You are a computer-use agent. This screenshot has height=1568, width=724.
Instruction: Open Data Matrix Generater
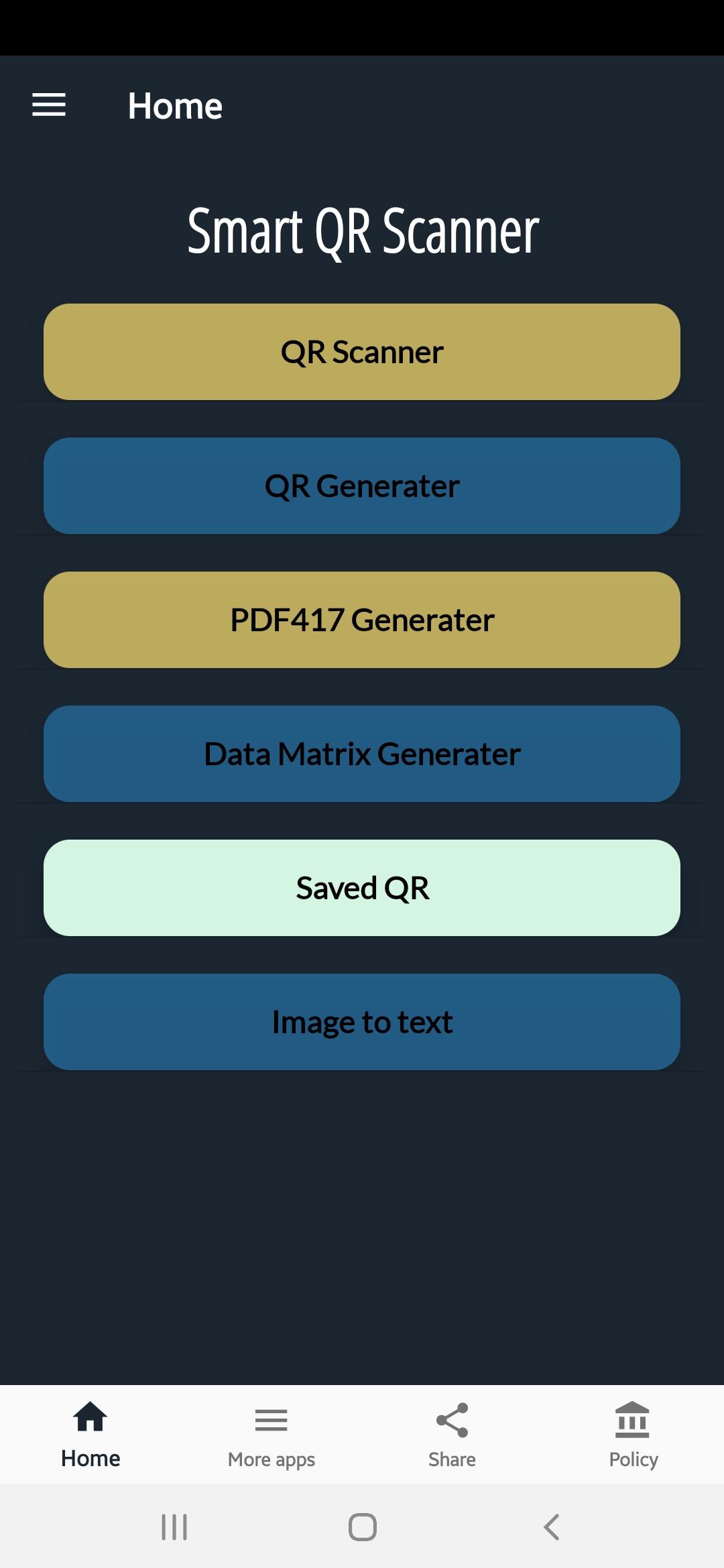[x=362, y=754]
